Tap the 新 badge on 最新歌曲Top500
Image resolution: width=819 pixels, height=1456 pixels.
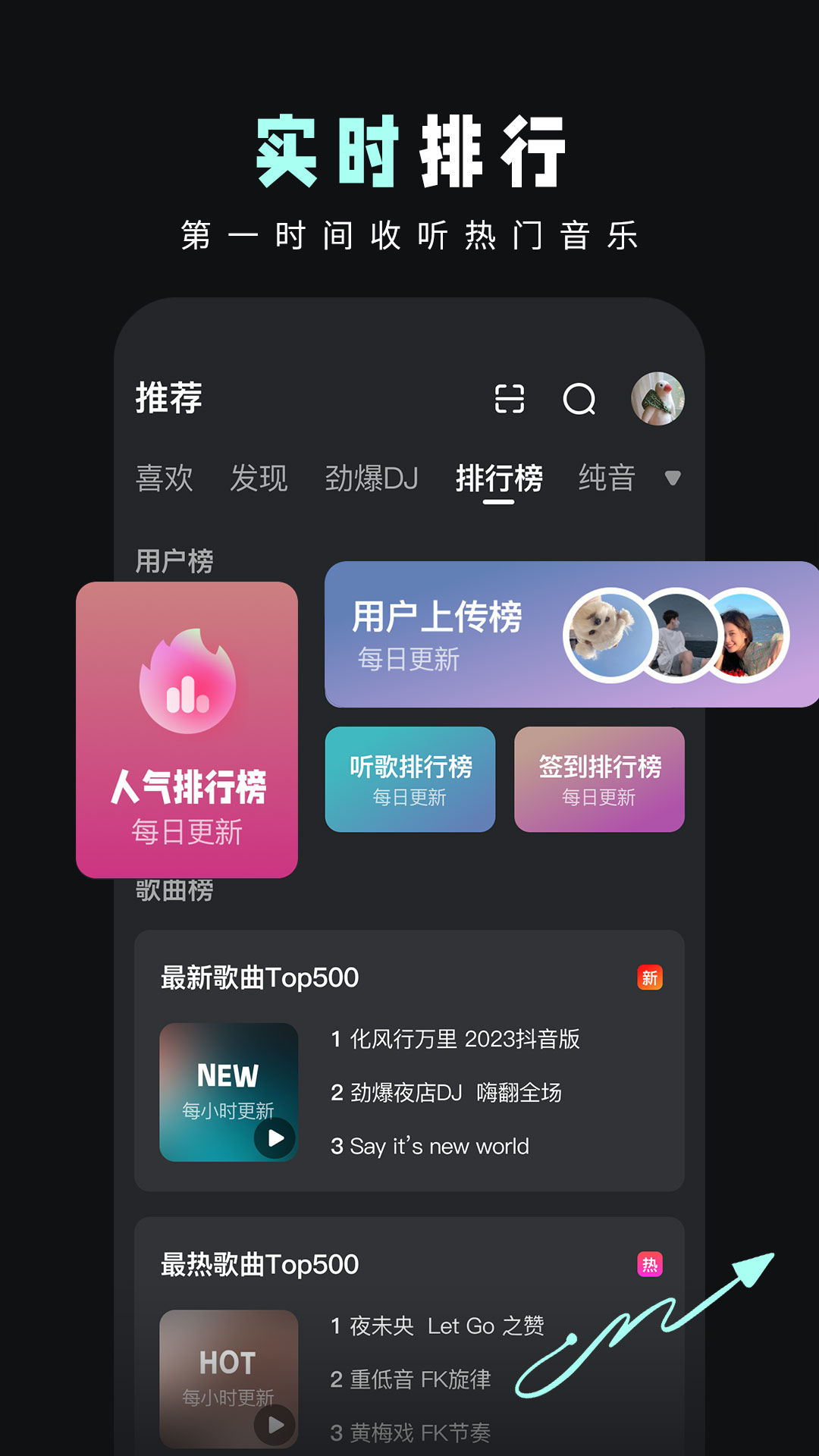pos(650,977)
